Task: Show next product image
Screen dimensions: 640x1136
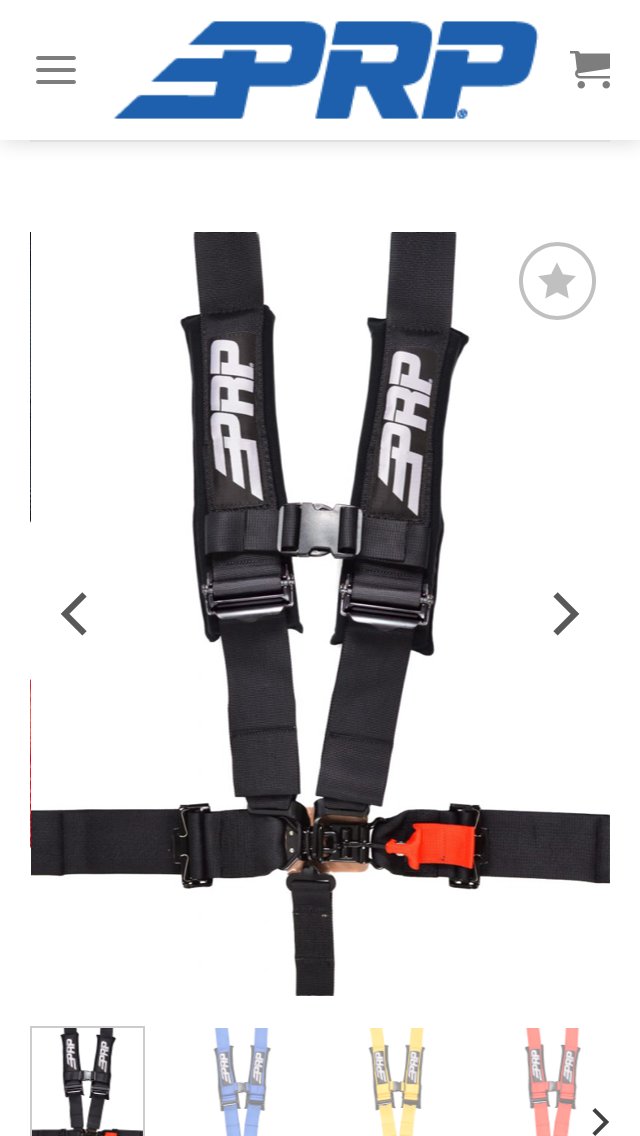Action: coord(565,614)
